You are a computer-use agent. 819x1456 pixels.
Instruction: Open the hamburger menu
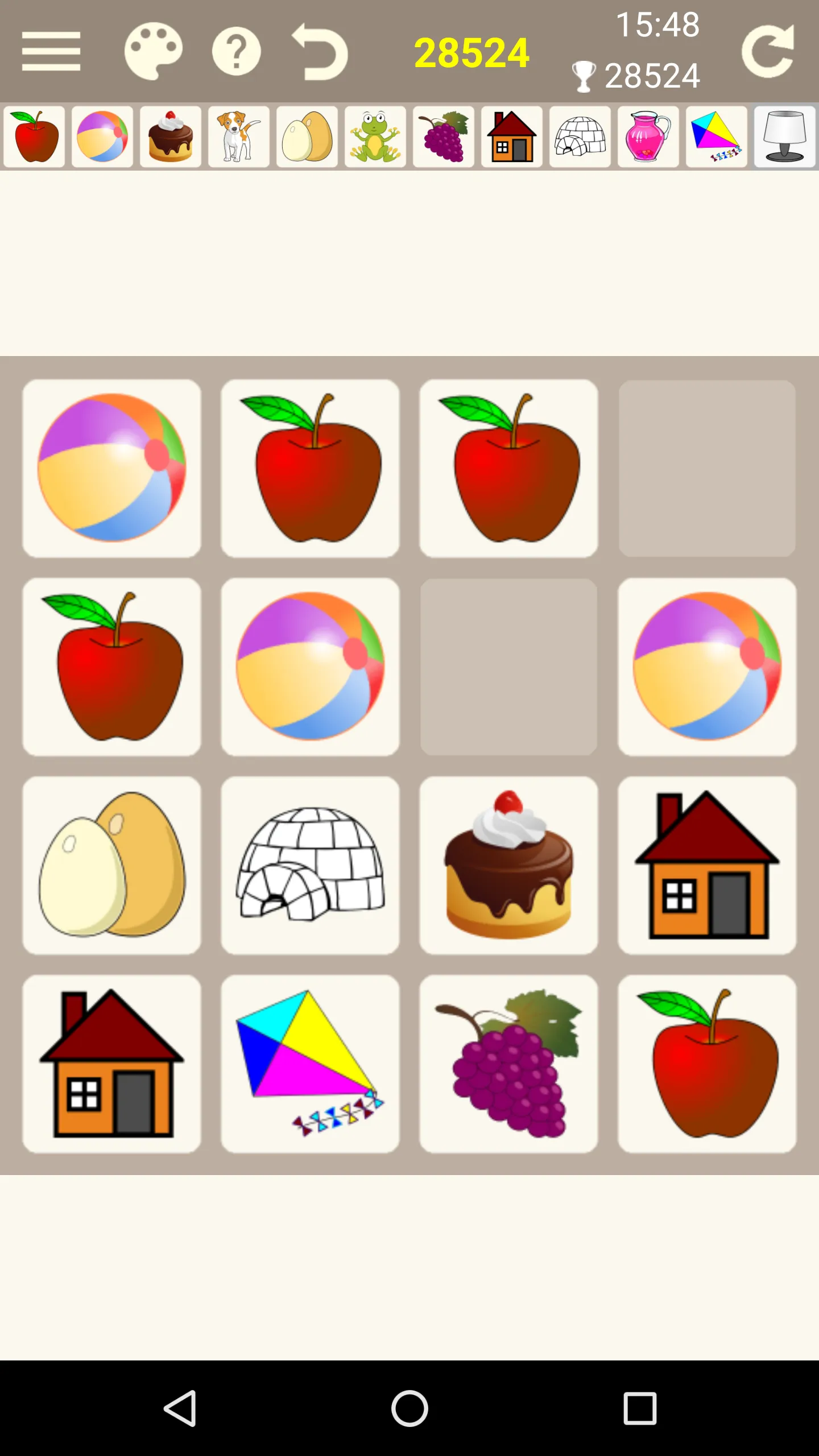click(51, 50)
